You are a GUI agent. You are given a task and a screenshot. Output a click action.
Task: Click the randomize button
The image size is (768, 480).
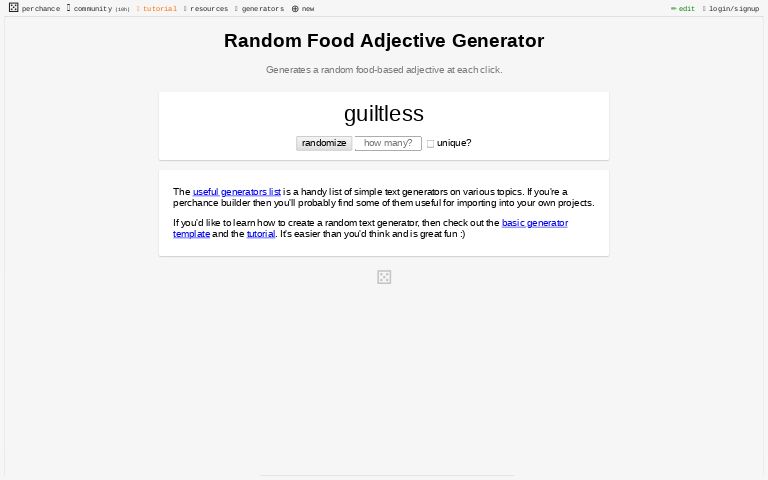click(324, 143)
